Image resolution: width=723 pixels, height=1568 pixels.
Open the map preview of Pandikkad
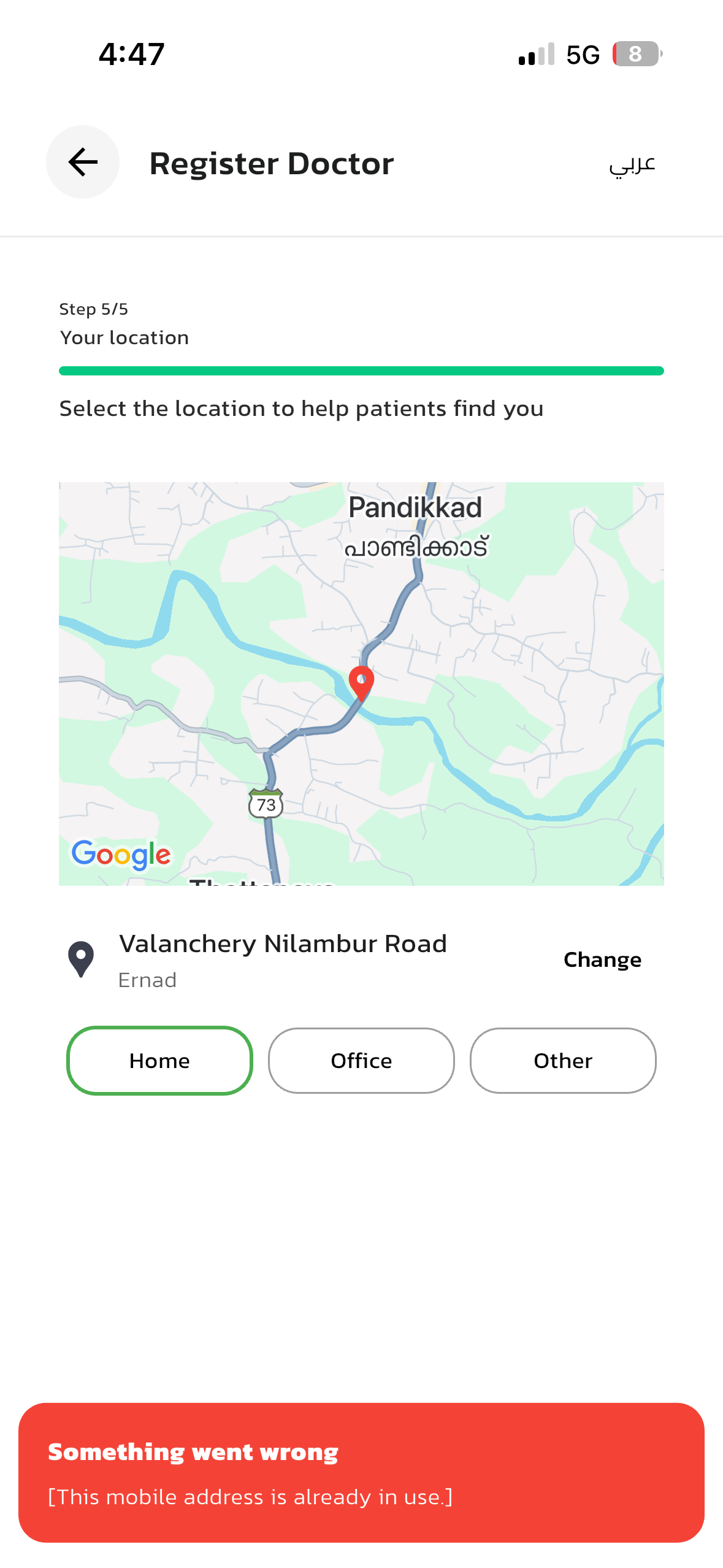coord(361,683)
